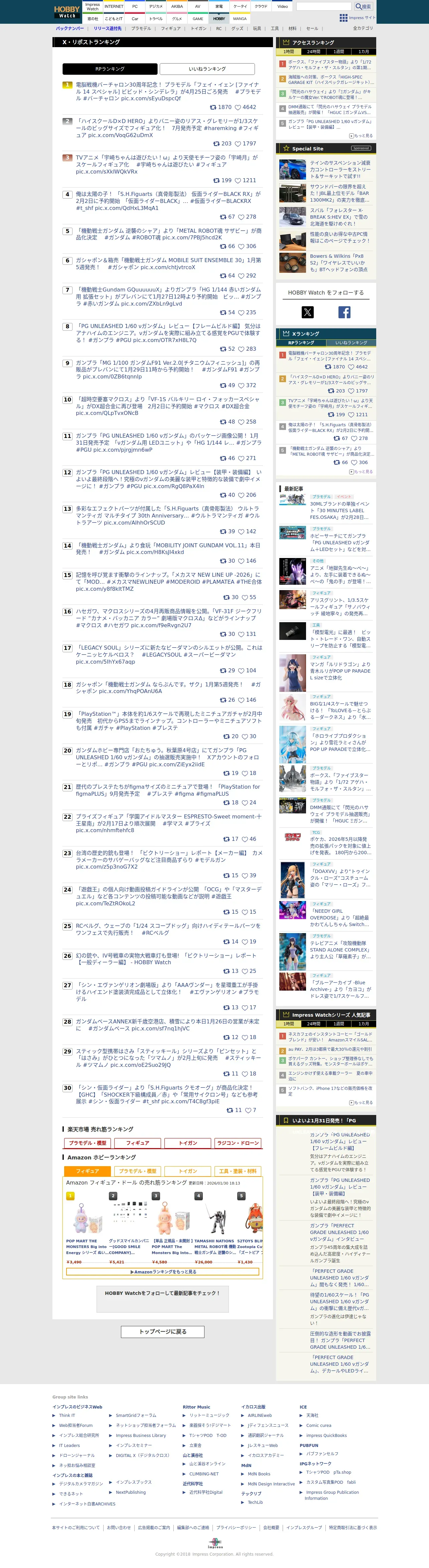Open the プラモデル・模型 Rakuten ranking button
The width and height of the screenshot is (429, 1568).
(88, 1143)
